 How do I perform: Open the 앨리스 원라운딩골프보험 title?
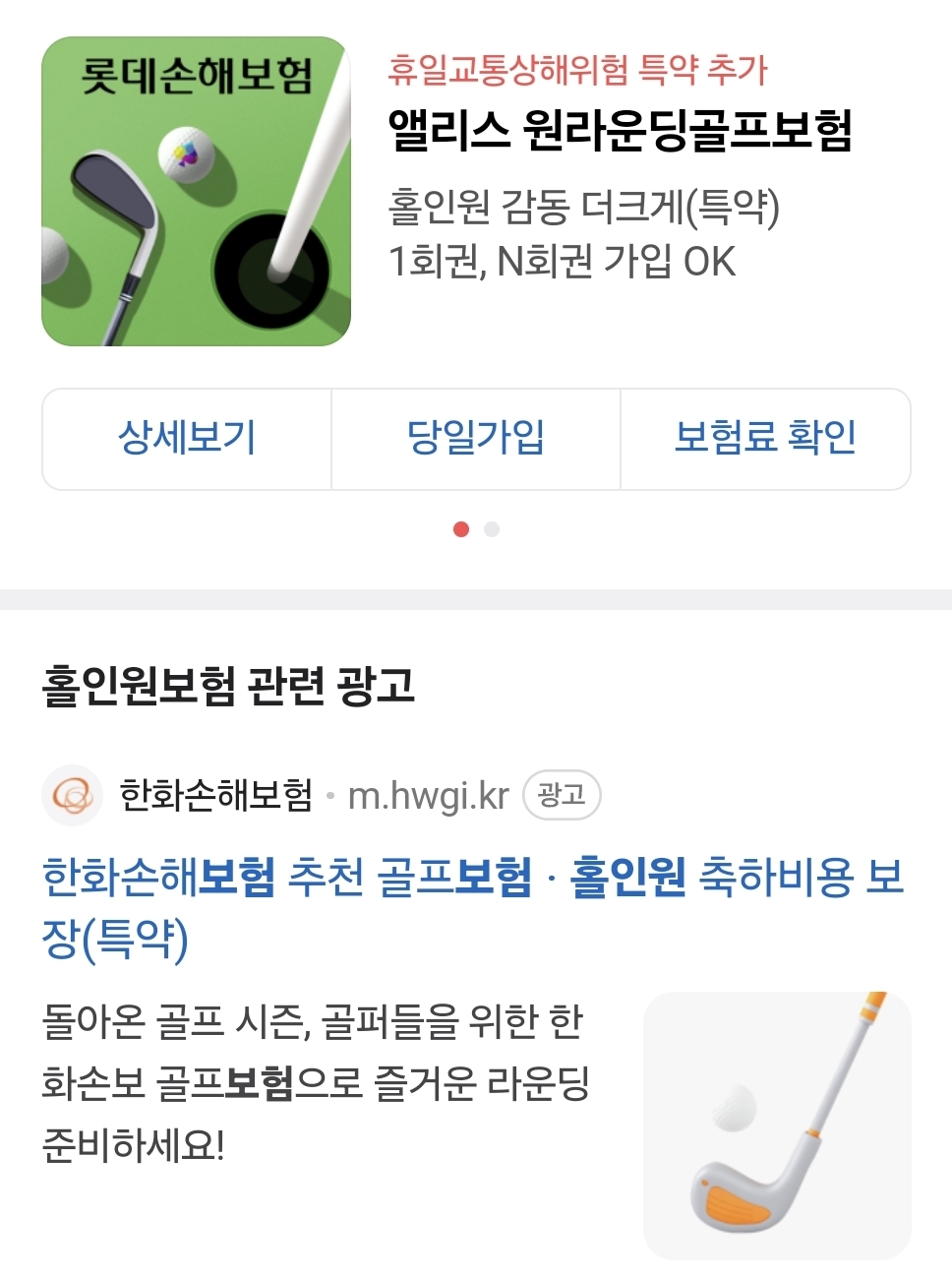(x=620, y=131)
